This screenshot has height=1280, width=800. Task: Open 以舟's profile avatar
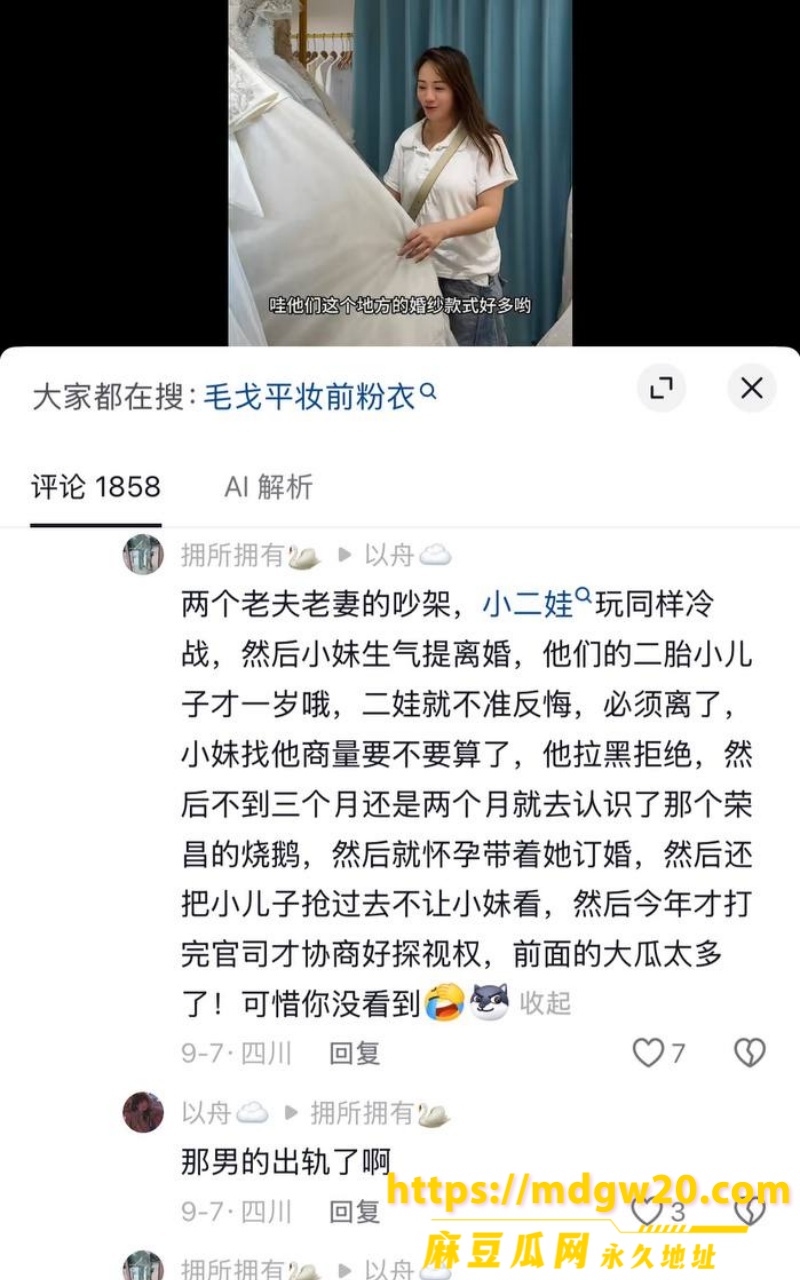pos(143,1112)
